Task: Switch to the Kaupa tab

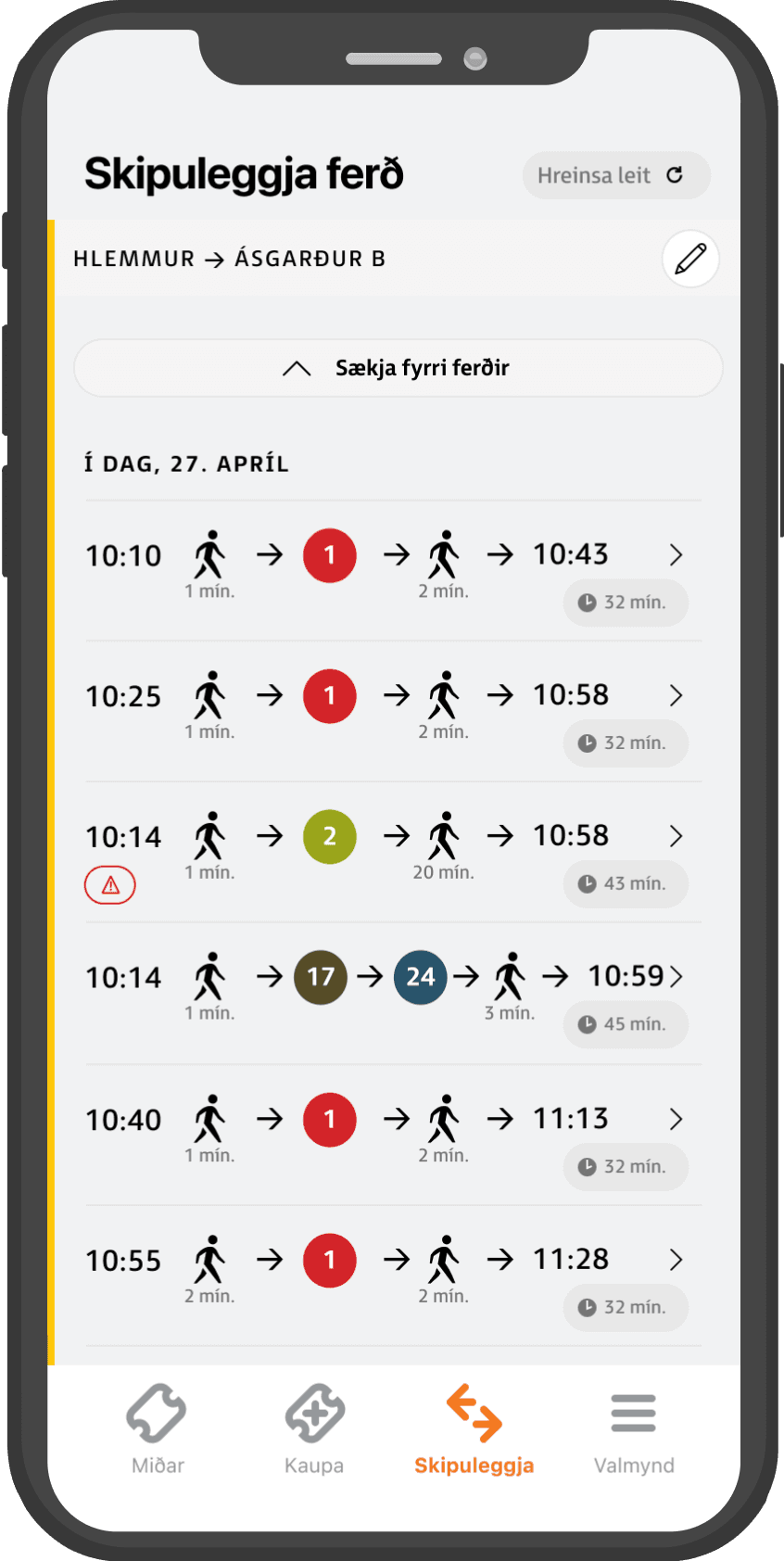Action: pyautogui.click(x=314, y=1428)
